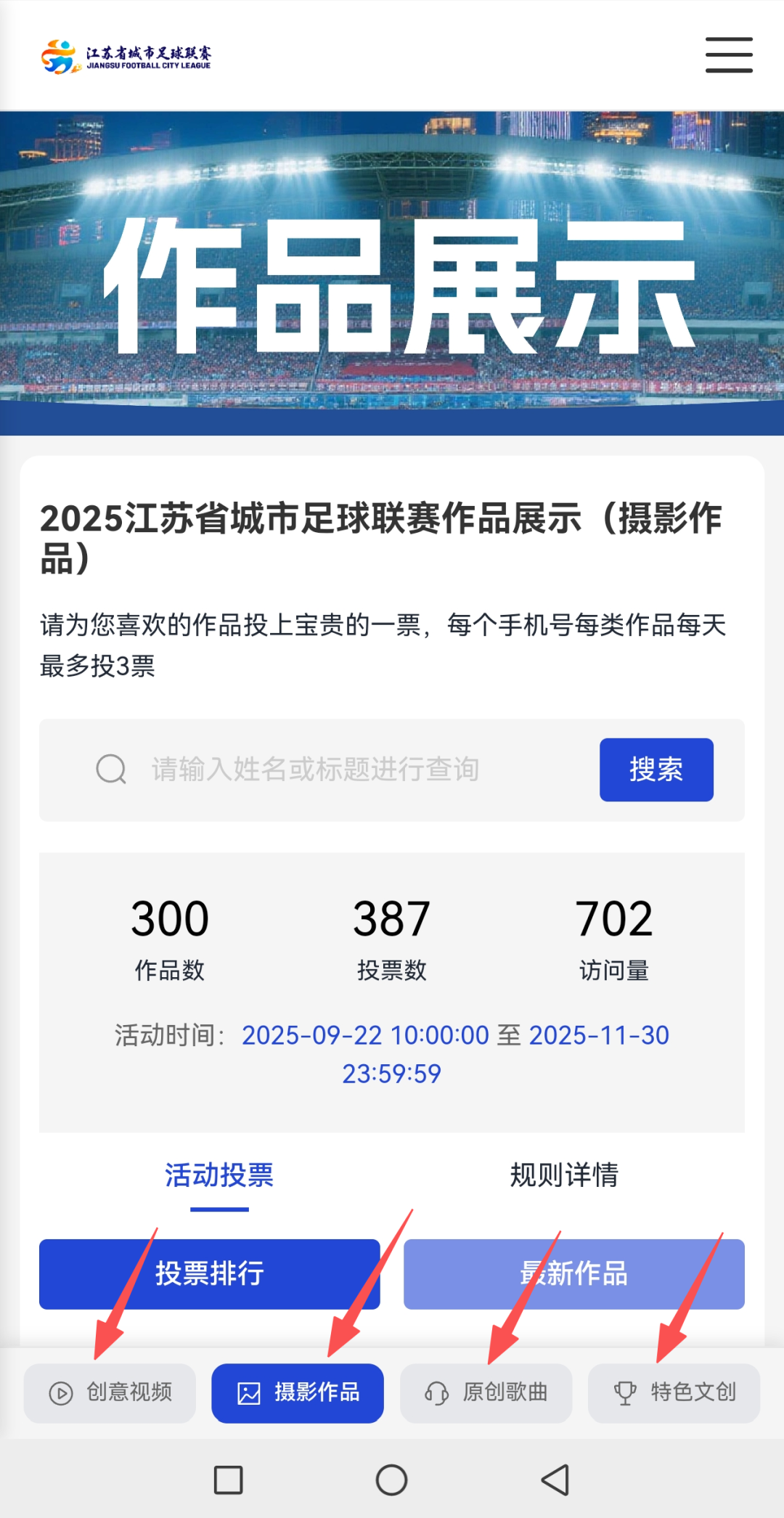Switch to the 规则详情 tab
784x1518 pixels.
(564, 1175)
